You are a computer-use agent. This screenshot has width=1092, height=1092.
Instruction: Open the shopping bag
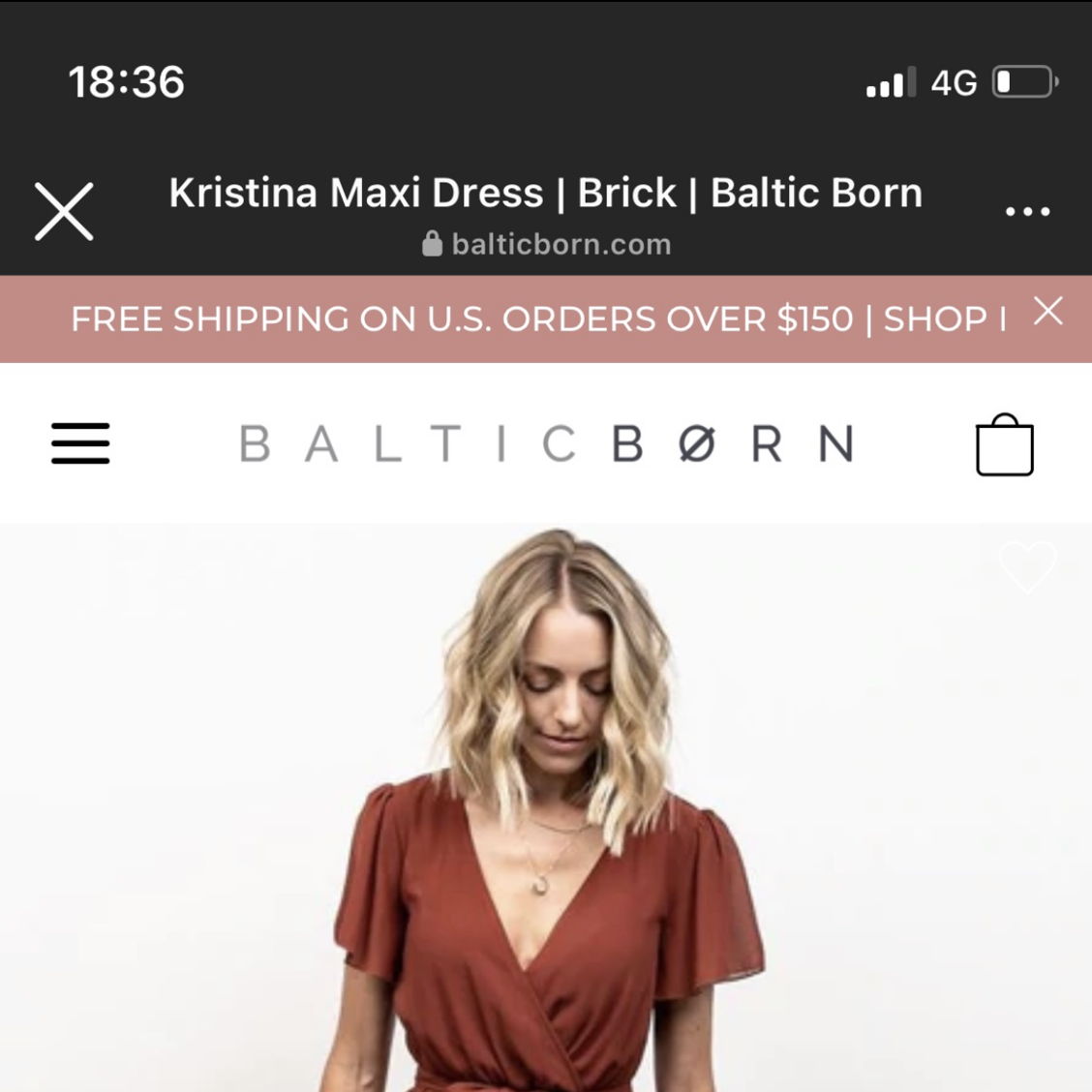point(1004,445)
